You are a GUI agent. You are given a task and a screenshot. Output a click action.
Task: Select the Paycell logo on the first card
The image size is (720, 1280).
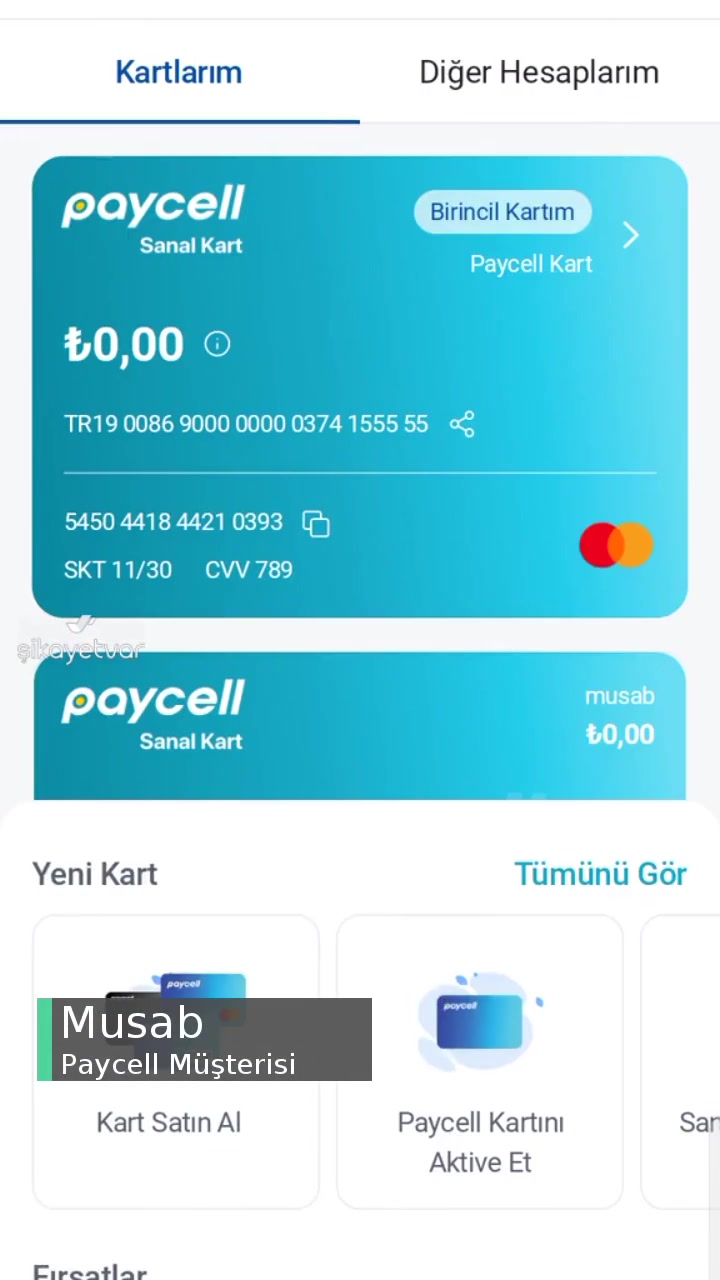click(x=152, y=206)
